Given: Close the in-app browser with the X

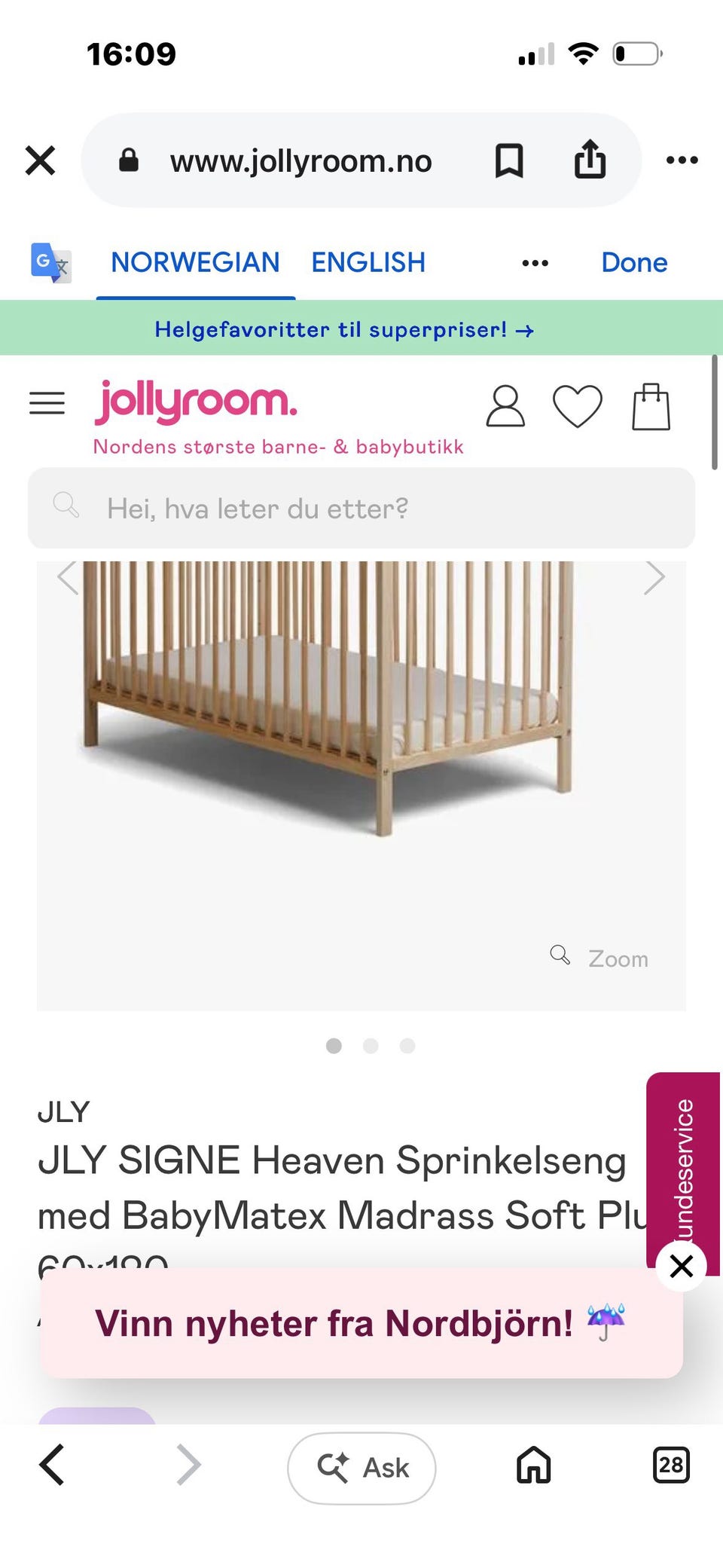Looking at the screenshot, I should point(41,160).
